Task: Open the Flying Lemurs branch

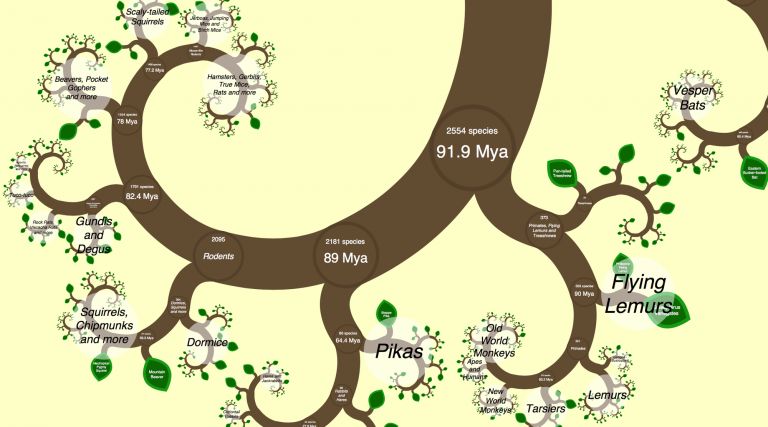Action: point(644,289)
